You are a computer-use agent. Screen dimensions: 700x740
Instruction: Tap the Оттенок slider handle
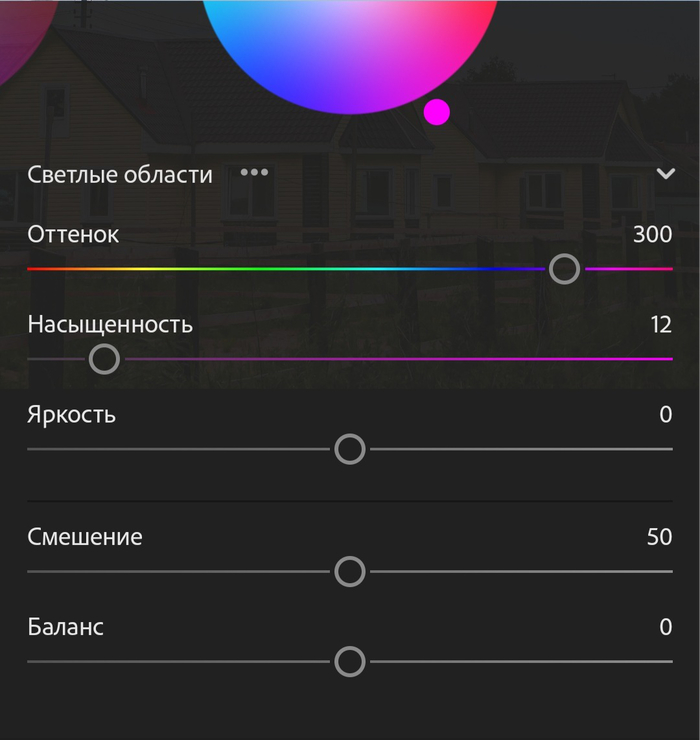pyautogui.click(x=565, y=269)
